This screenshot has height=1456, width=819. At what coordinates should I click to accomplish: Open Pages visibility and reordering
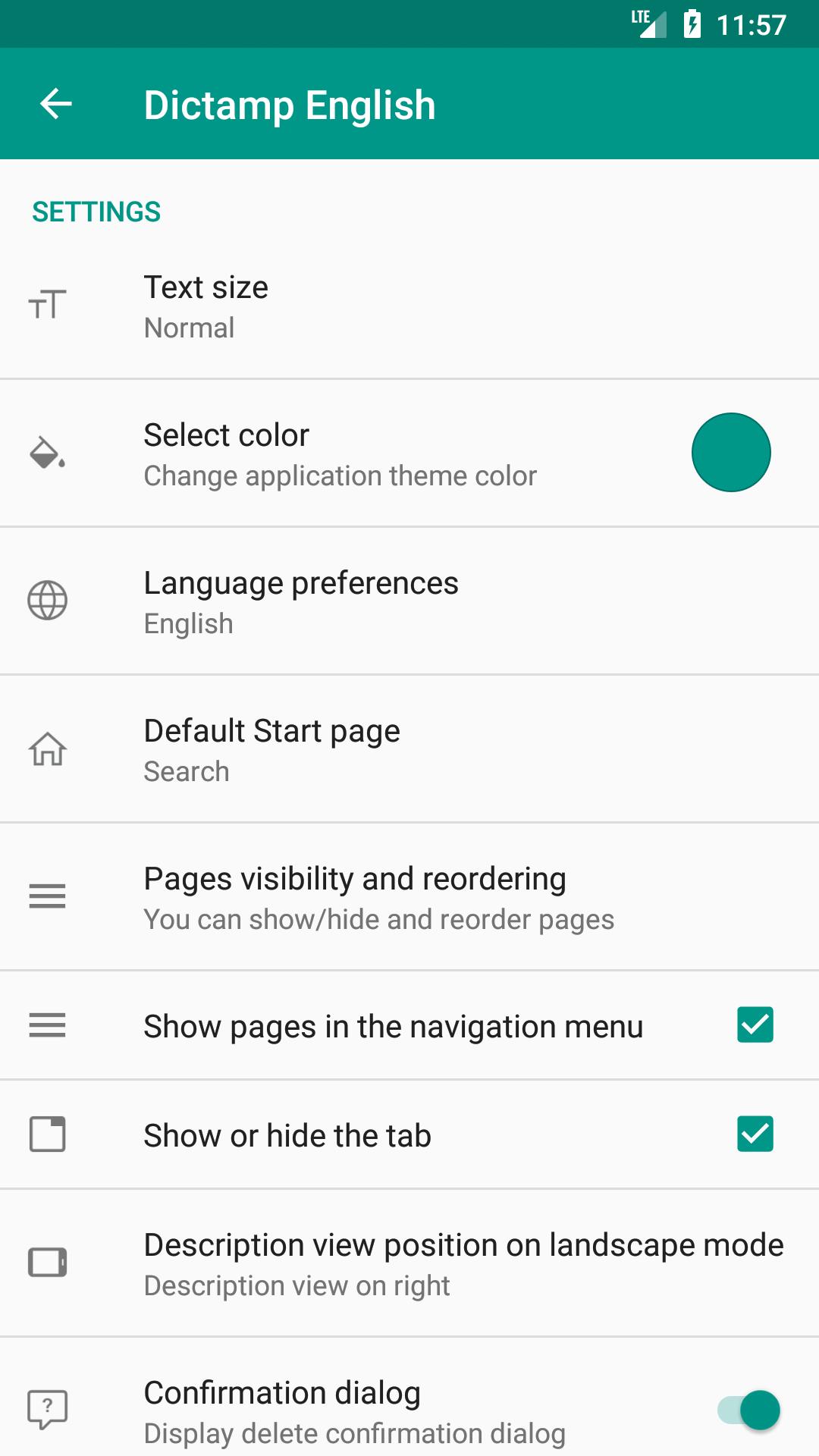point(409,897)
